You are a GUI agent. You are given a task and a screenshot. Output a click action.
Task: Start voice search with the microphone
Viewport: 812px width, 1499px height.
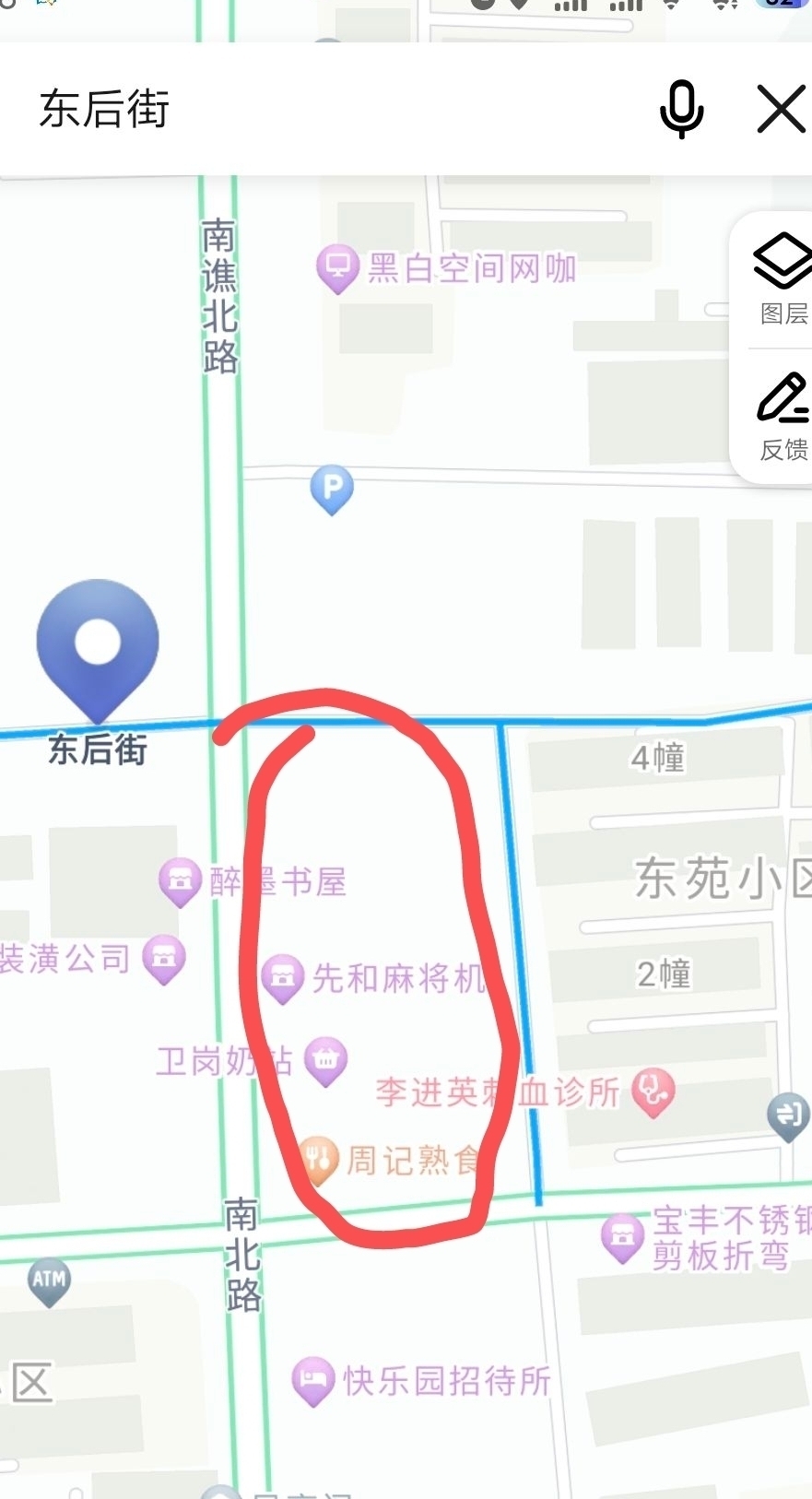(681, 109)
